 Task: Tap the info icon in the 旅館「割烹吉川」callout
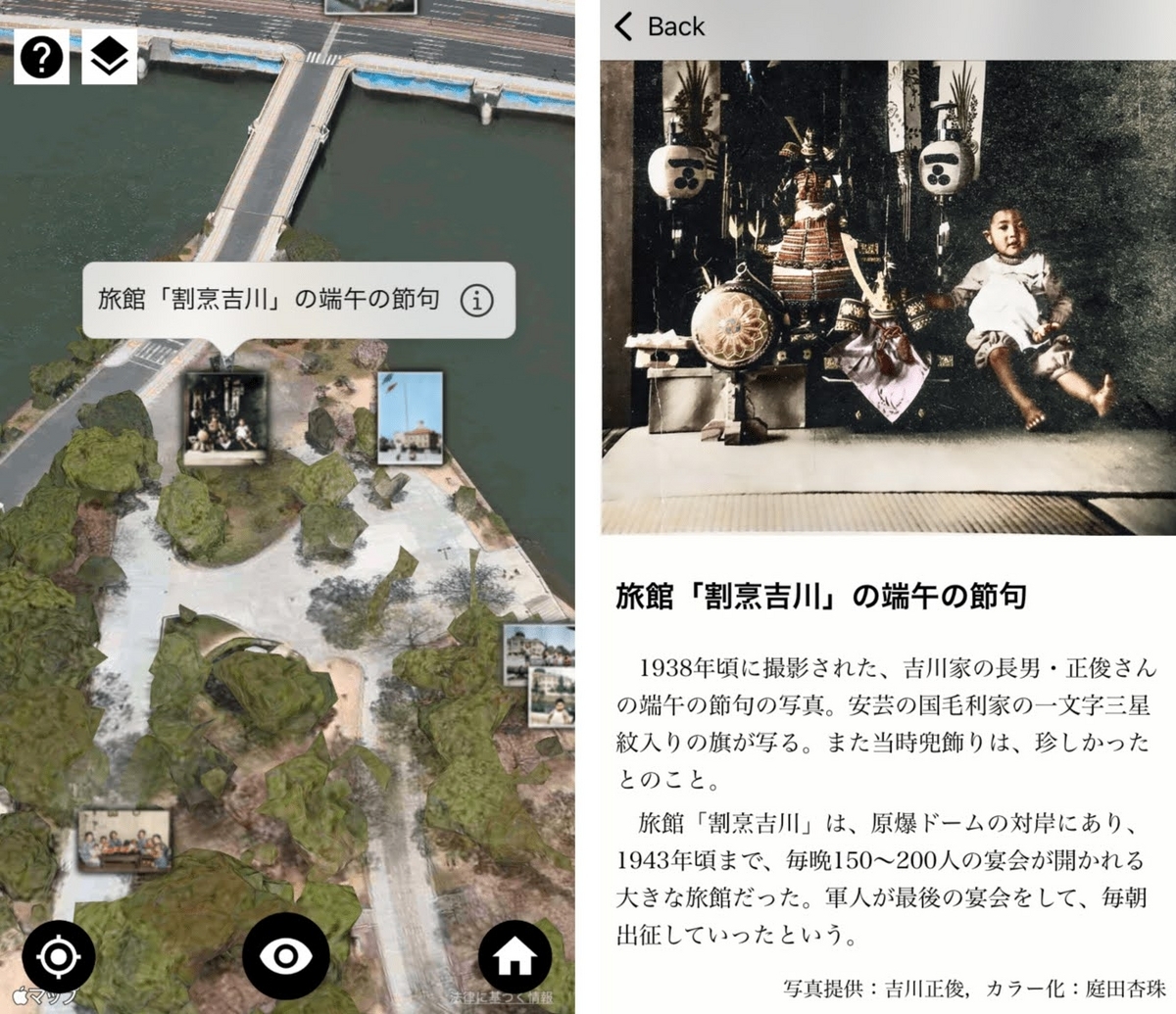477,300
